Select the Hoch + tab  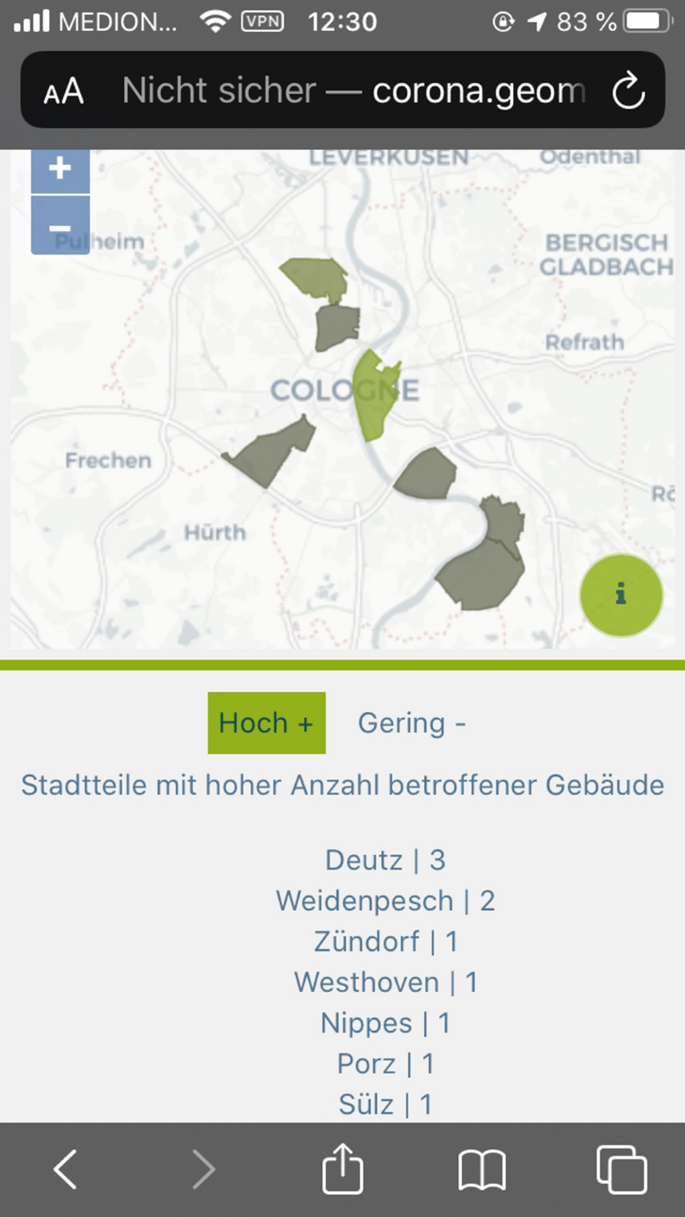pos(266,722)
